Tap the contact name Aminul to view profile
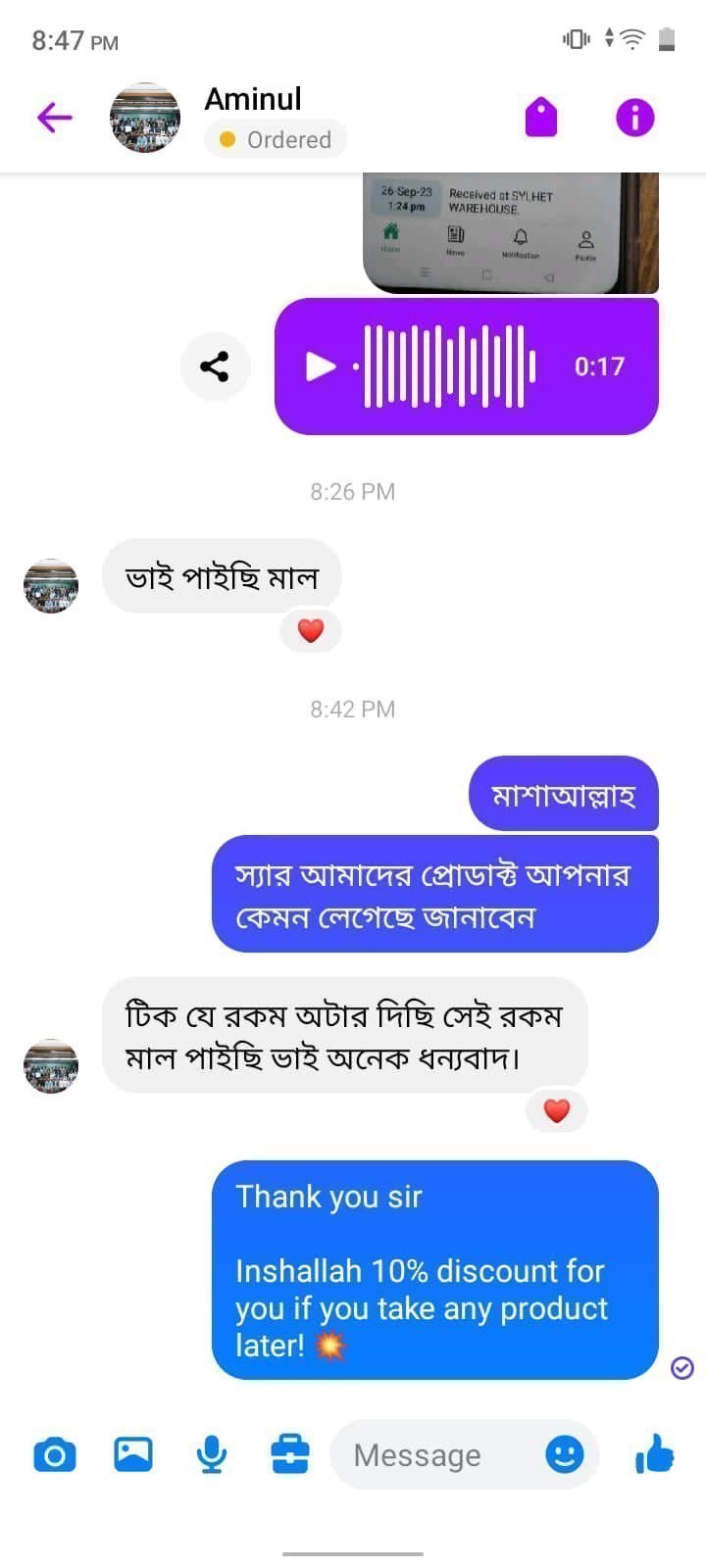706x1568 pixels. point(252,98)
